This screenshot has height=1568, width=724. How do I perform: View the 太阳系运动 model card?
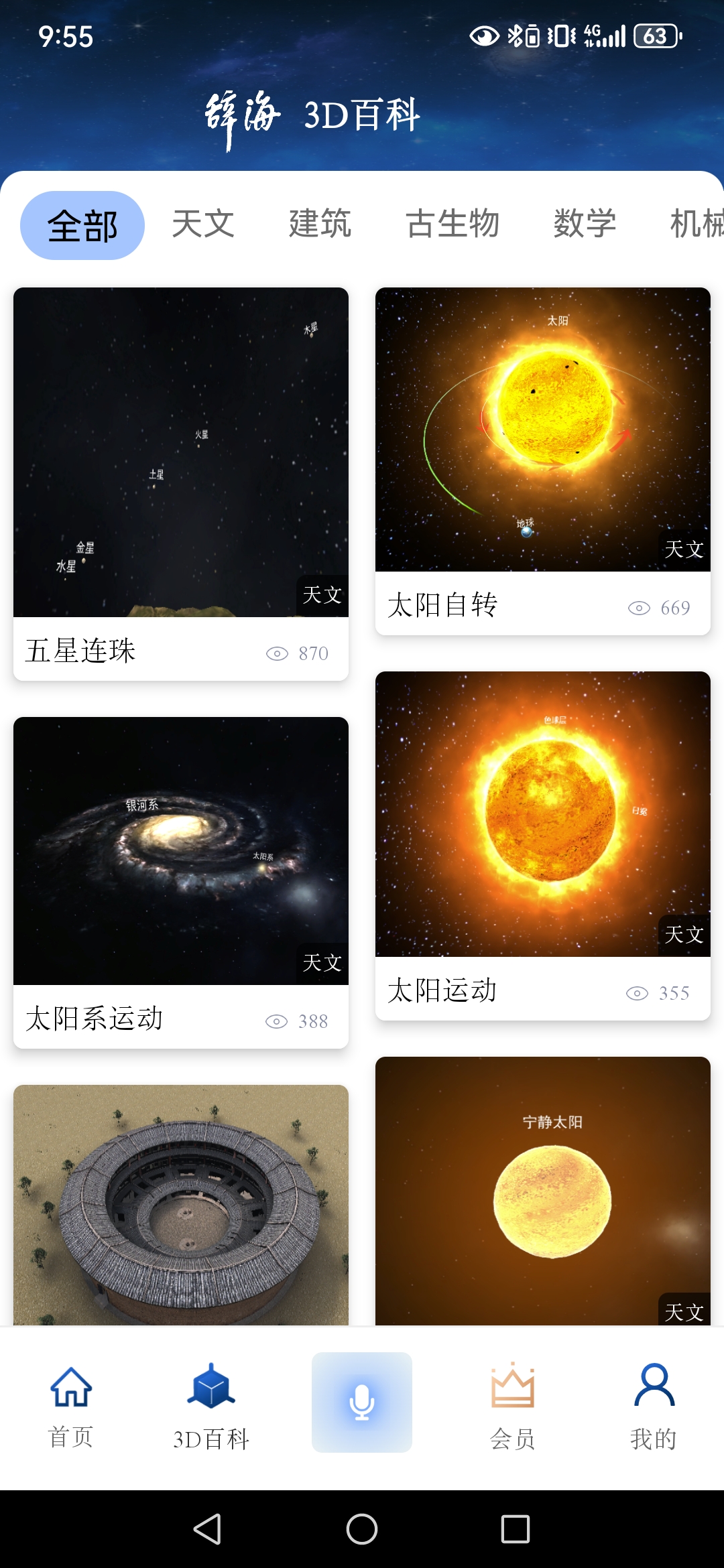pos(181,881)
